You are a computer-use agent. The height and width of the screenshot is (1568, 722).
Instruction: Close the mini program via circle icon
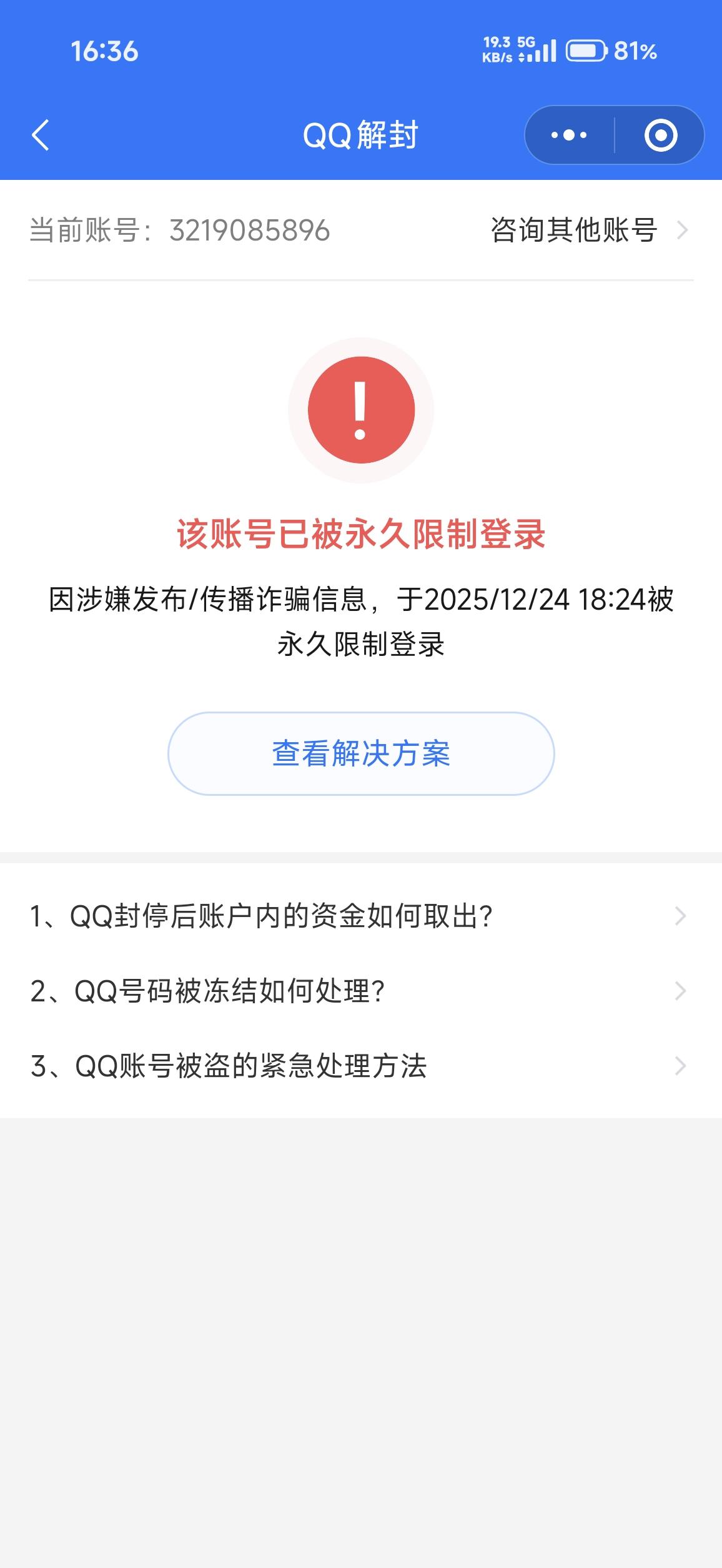click(x=661, y=135)
